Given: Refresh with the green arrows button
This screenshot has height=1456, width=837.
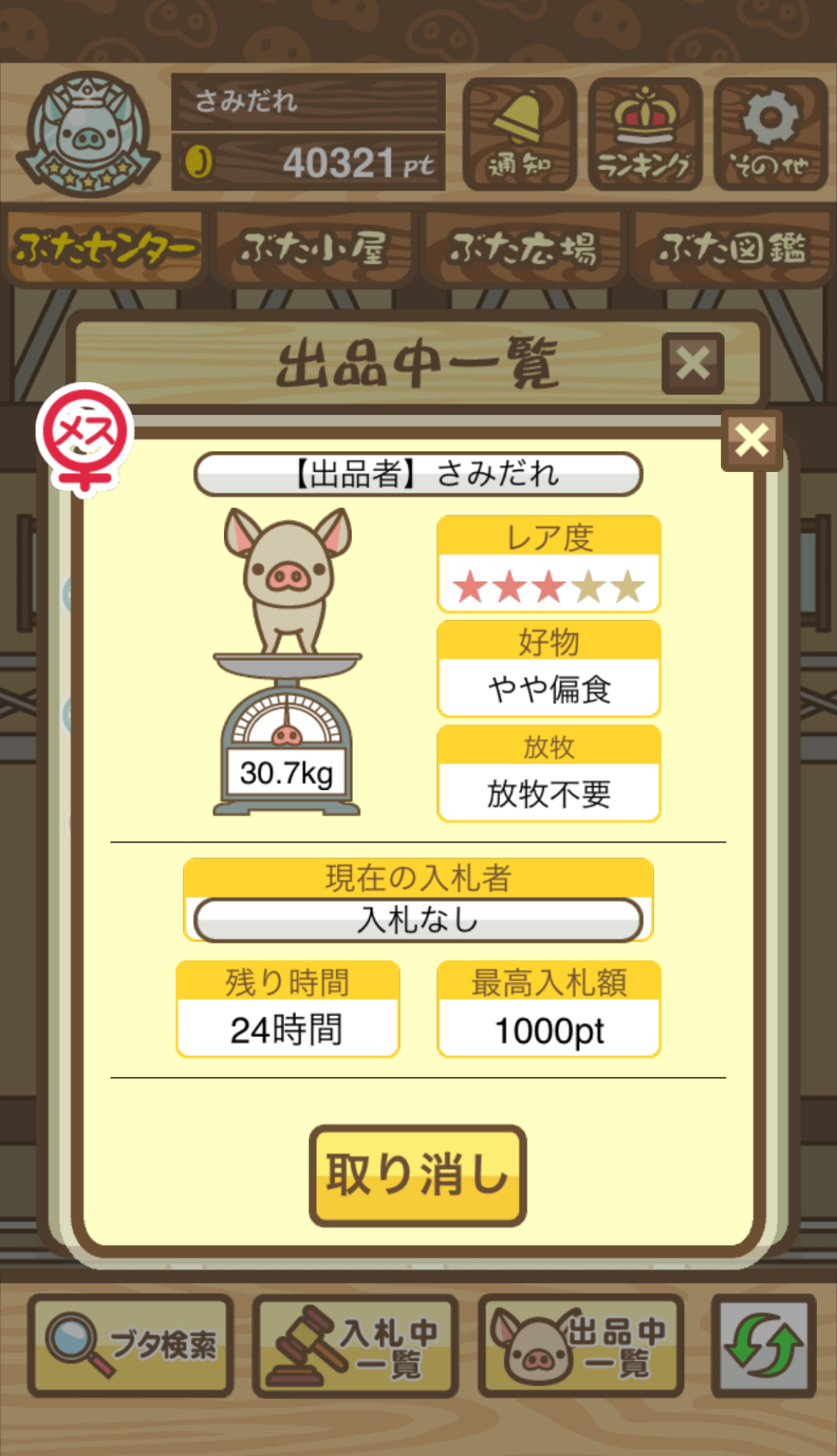Looking at the screenshot, I should (763, 1345).
